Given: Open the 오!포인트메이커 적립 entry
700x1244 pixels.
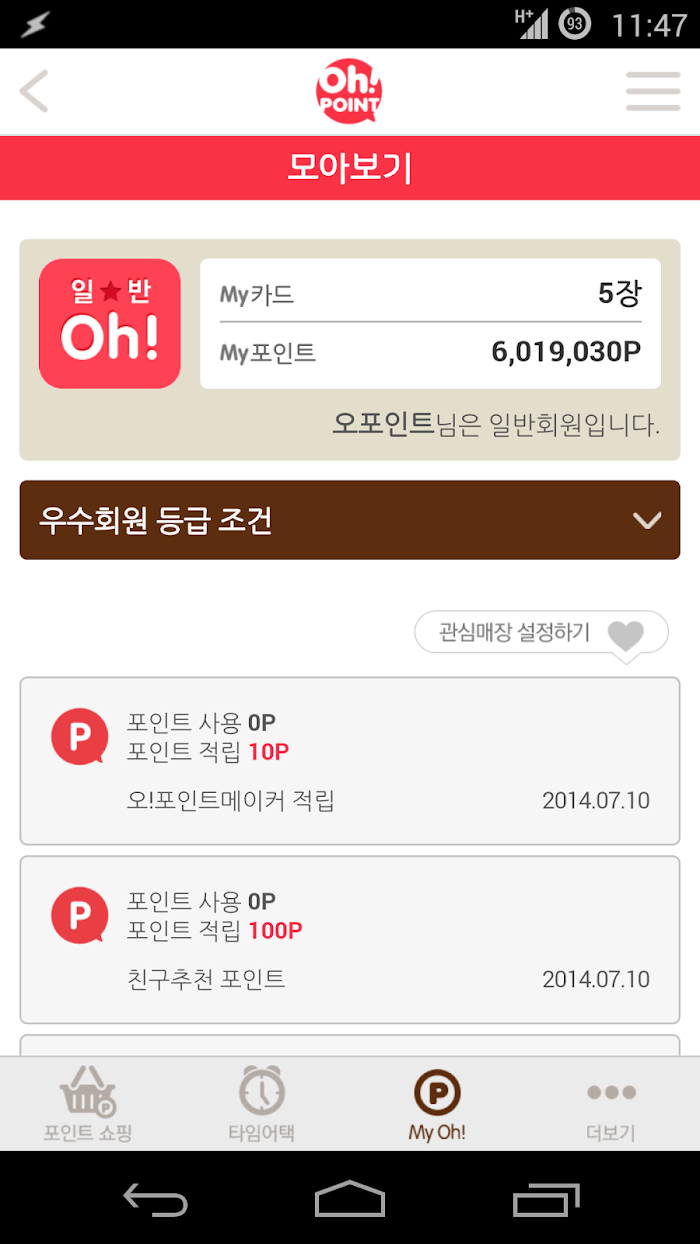Looking at the screenshot, I should pos(350,761).
